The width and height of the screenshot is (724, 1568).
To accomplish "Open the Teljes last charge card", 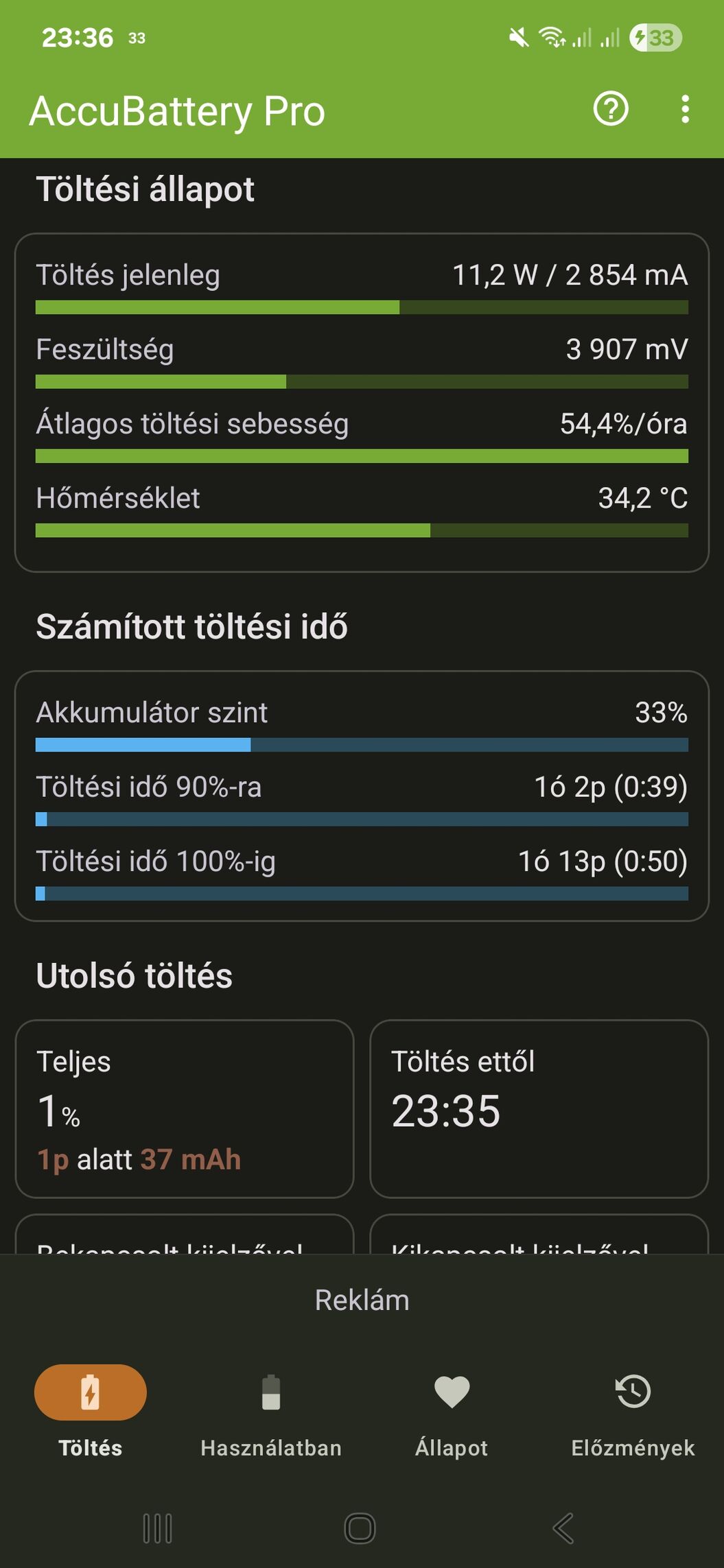I will tap(185, 1108).
